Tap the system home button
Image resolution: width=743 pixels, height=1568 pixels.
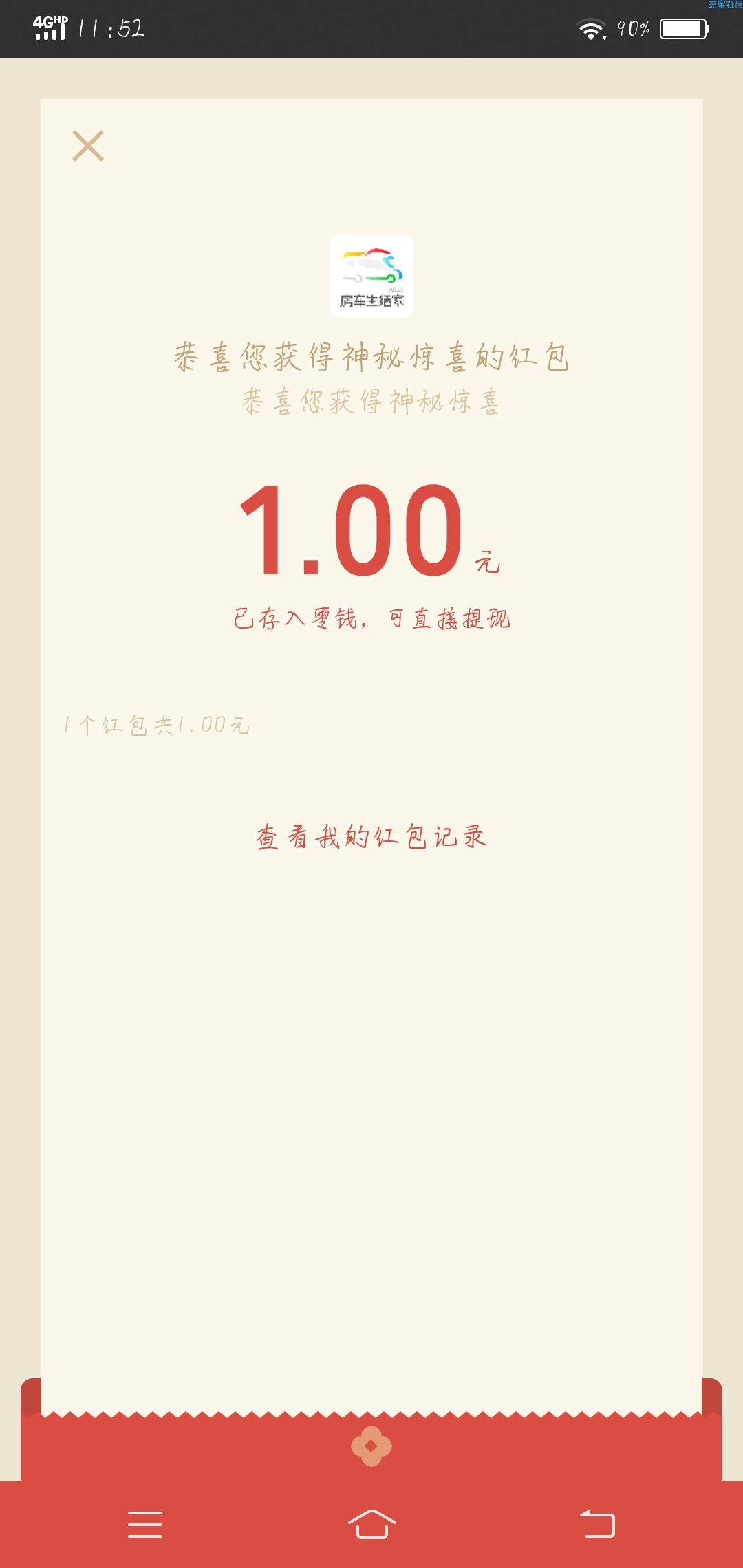click(x=371, y=1524)
